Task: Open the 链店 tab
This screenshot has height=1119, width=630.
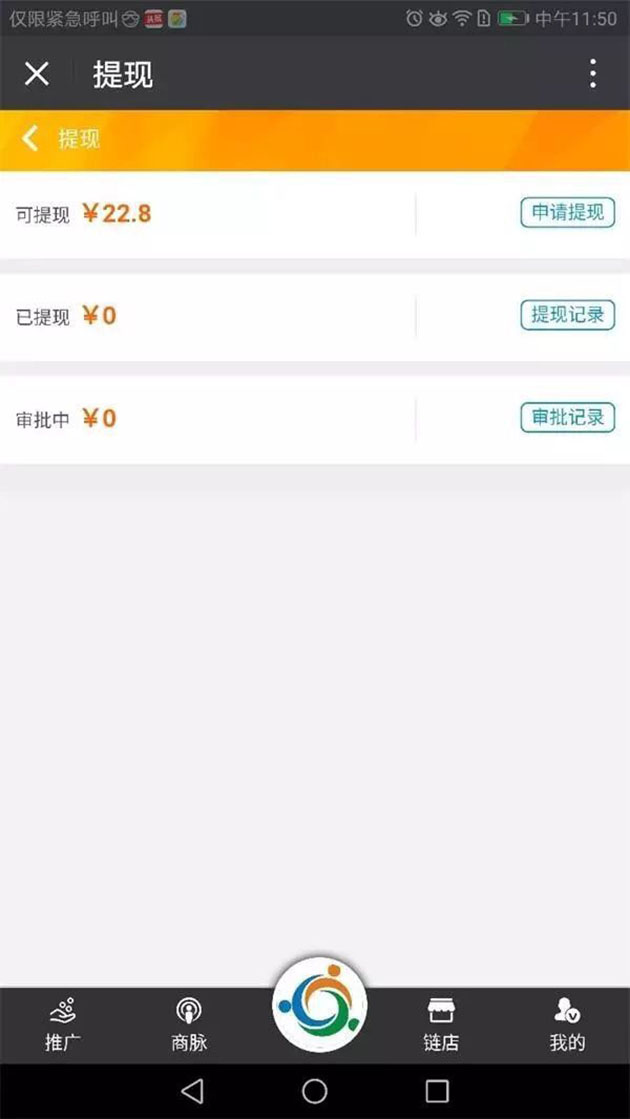Action: (x=441, y=1024)
